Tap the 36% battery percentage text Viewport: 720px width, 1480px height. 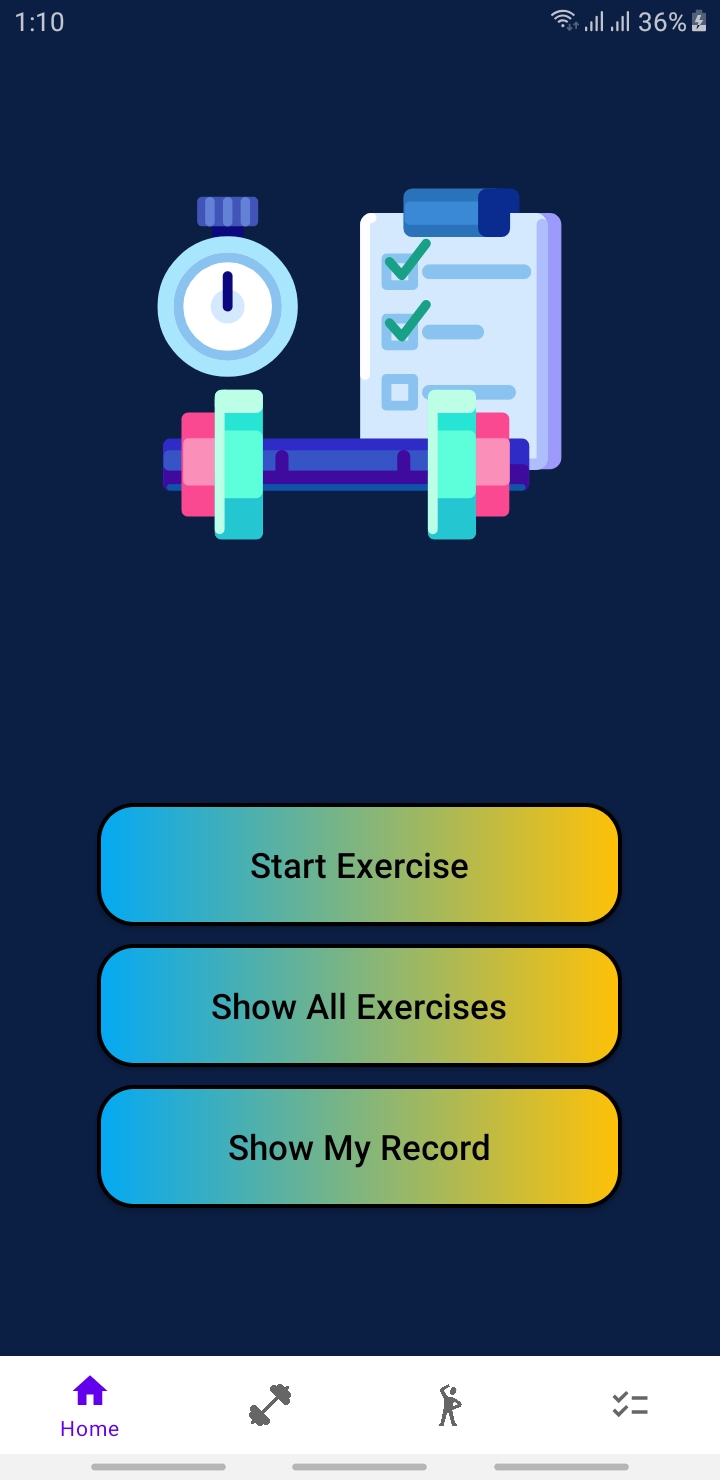[661, 21]
